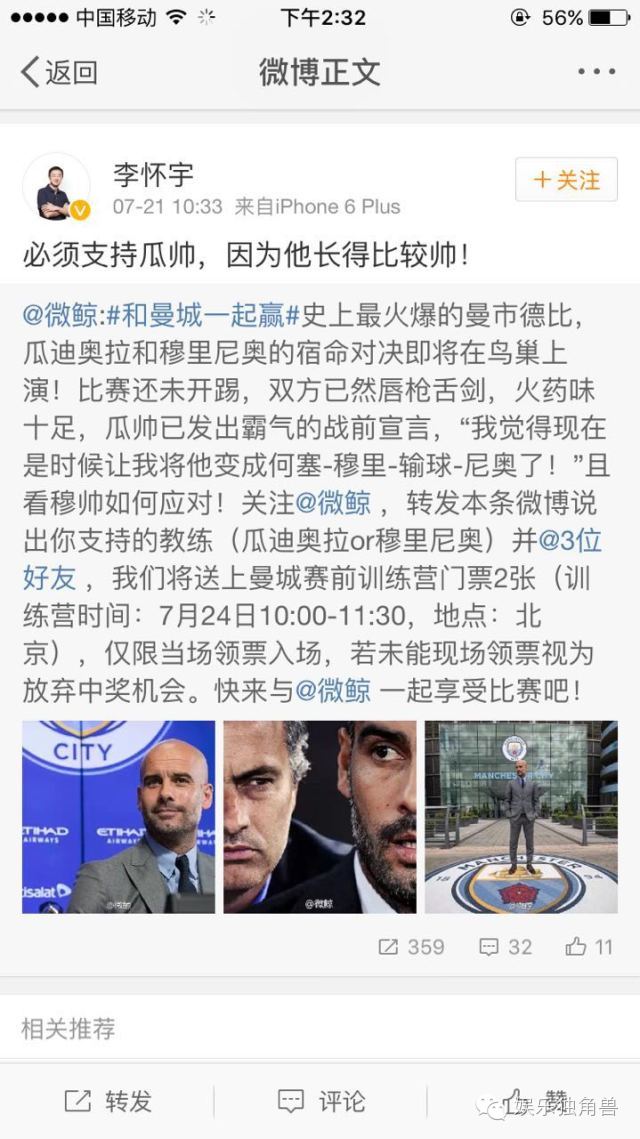Go back with the 返回 button
This screenshot has height=1139, width=640.
click(x=60, y=72)
